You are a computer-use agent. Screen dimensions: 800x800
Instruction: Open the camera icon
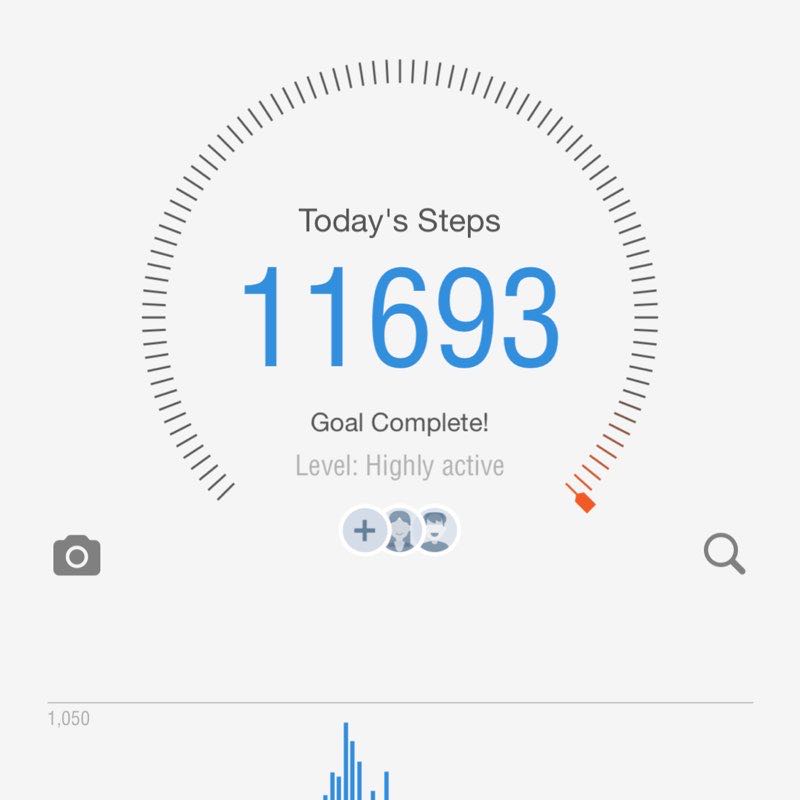pos(77,556)
